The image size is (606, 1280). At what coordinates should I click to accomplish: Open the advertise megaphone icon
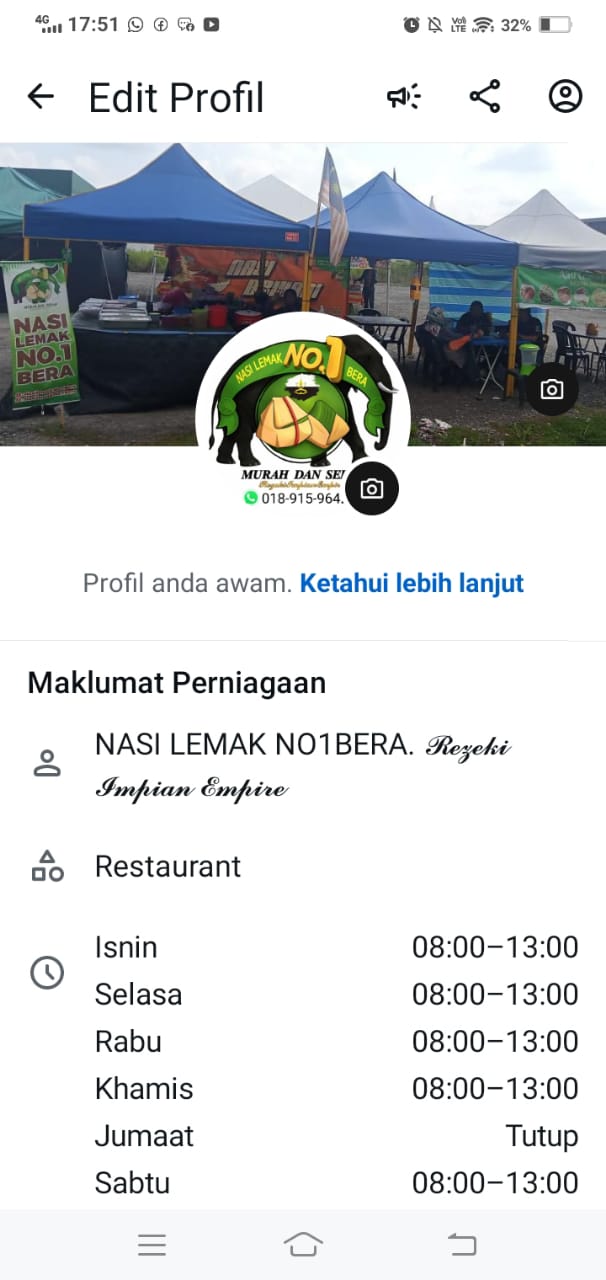pyautogui.click(x=404, y=97)
